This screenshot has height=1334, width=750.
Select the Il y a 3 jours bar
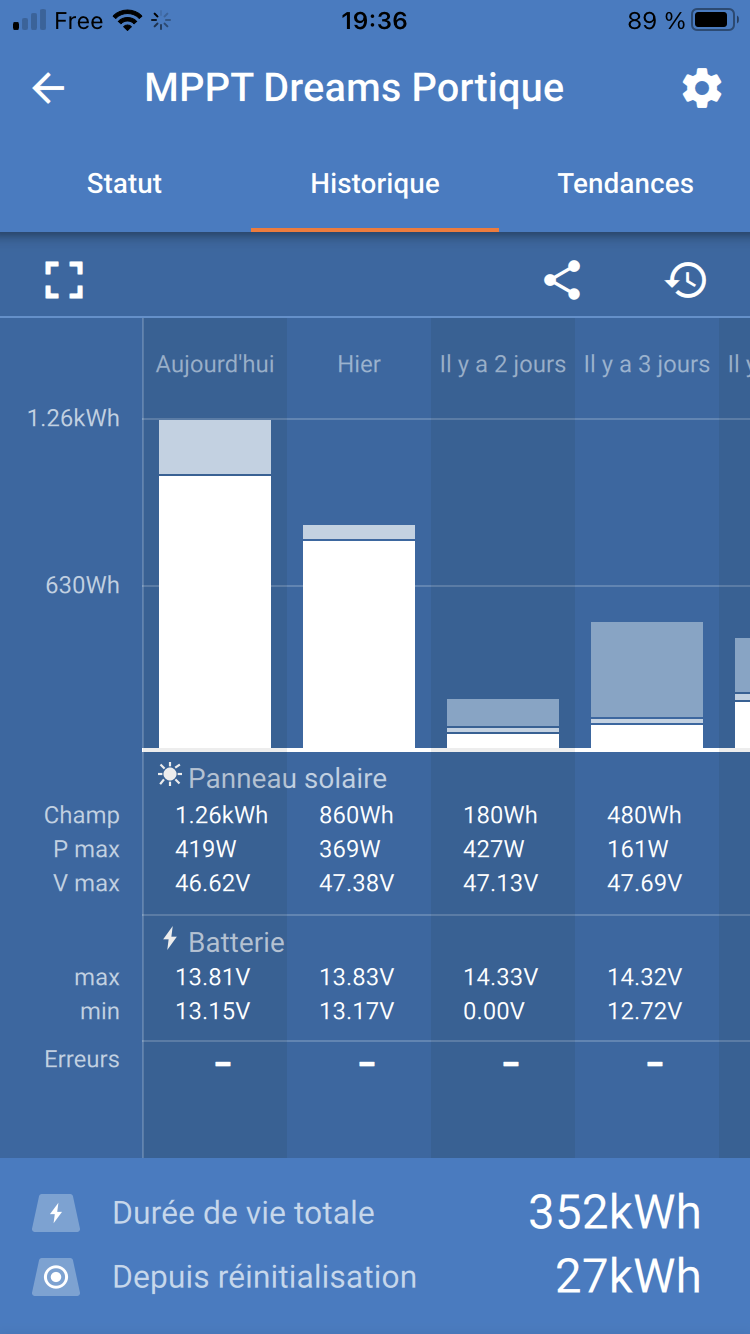click(647, 685)
